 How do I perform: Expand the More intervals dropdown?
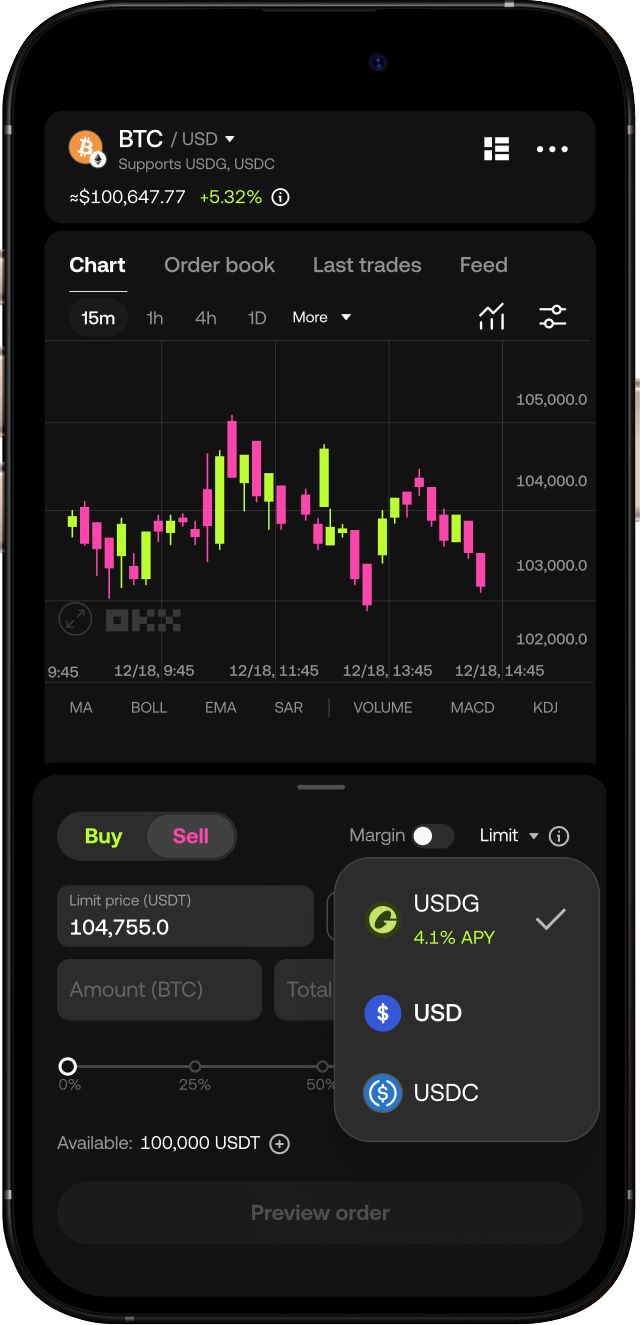pyautogui.click(x=321, y=318)
